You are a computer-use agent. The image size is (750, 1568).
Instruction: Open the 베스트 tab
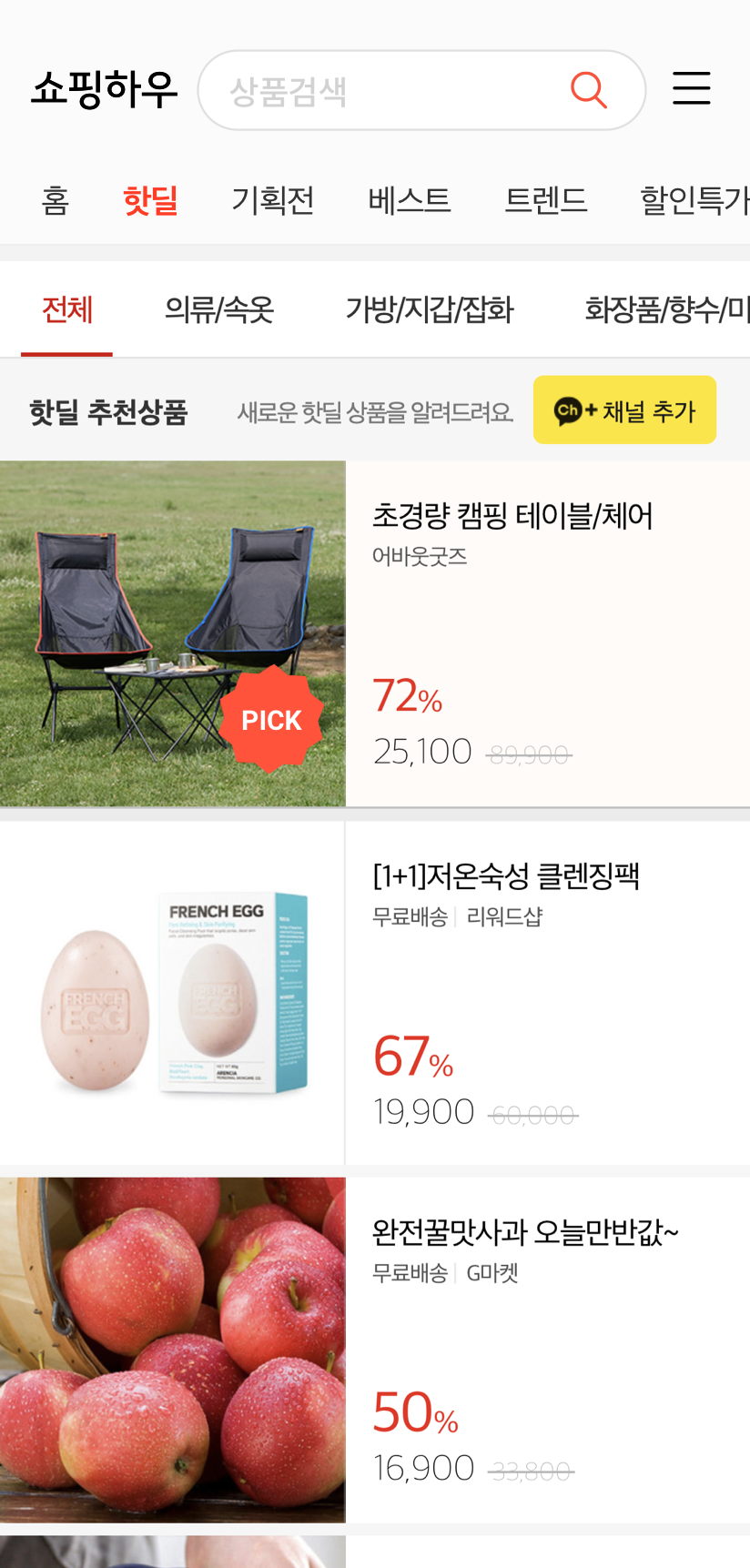[x=410, y=200]
